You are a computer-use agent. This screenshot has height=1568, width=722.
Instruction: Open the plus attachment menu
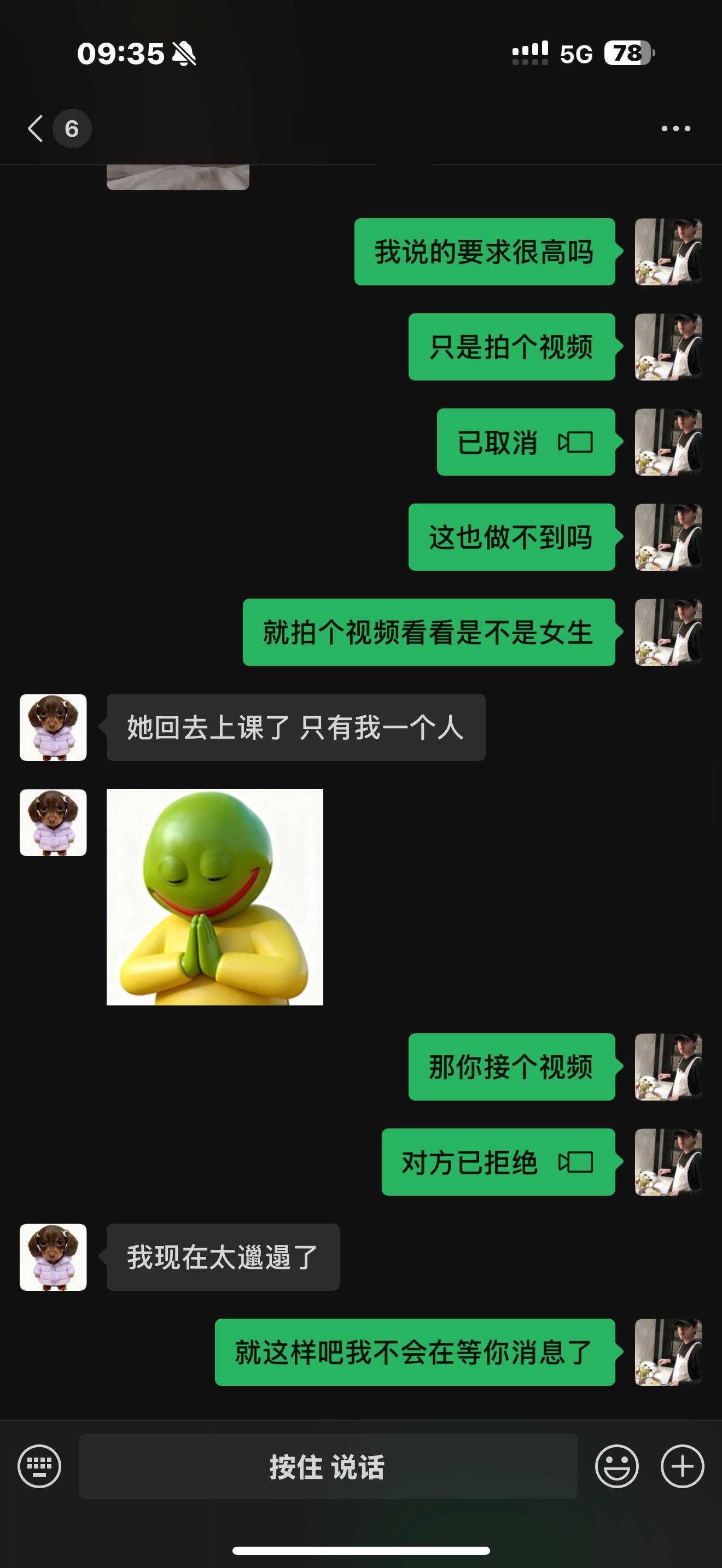682,1466
